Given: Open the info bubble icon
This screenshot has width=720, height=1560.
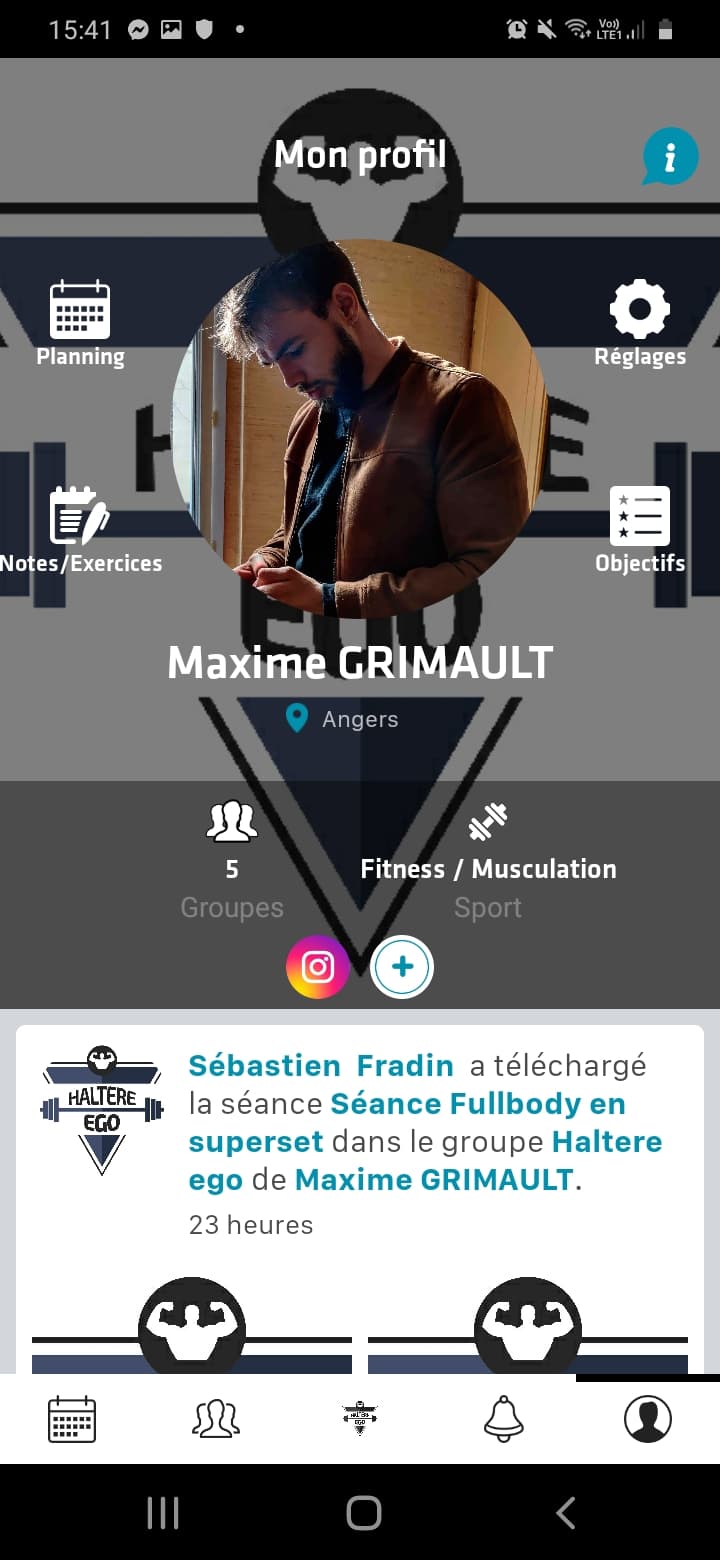Looking at the screenshot, I should pyautogui.click(x=670, y=156).
